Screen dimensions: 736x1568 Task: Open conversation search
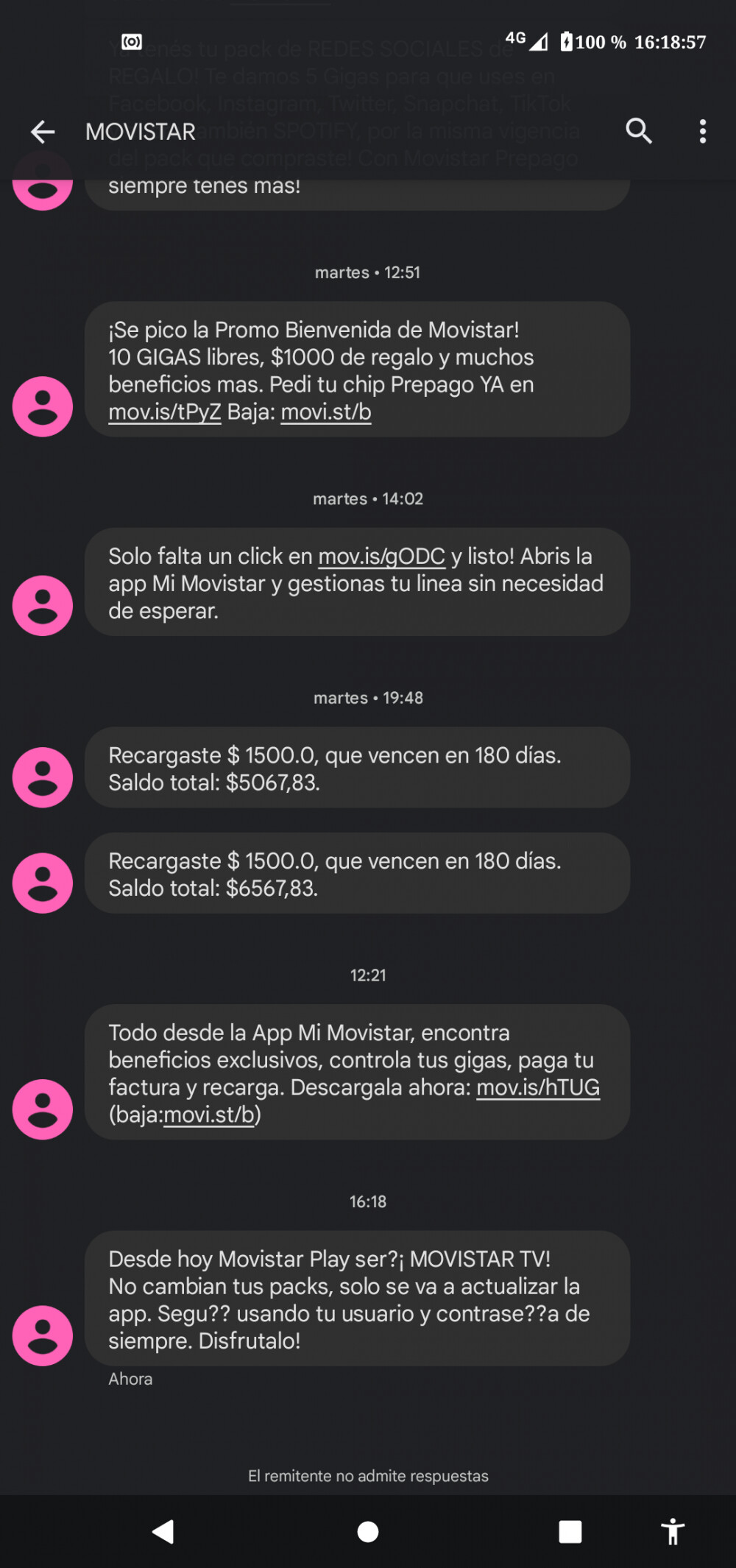click(x=639, y=131)
